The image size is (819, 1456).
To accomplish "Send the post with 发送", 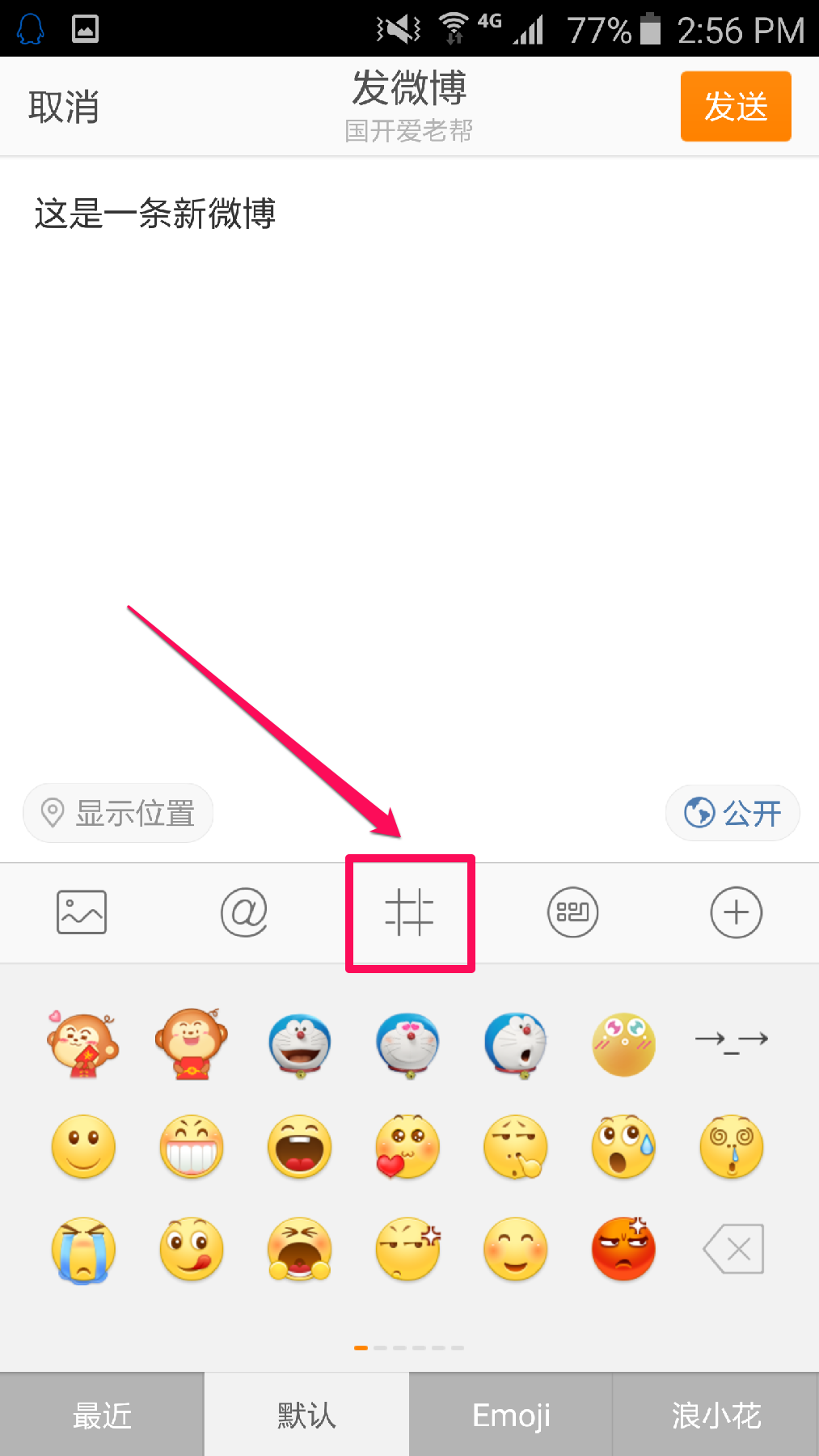I will (735, 107).
